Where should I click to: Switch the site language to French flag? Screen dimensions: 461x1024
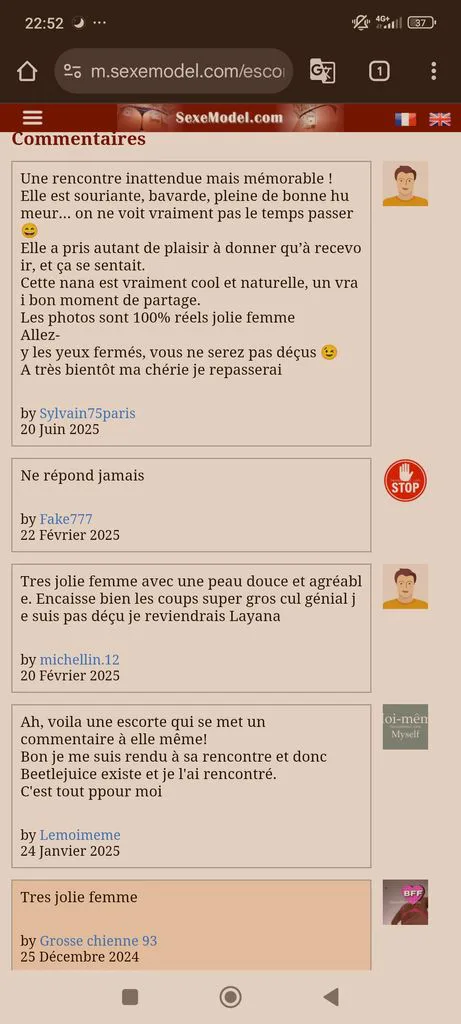click(405, 119)
